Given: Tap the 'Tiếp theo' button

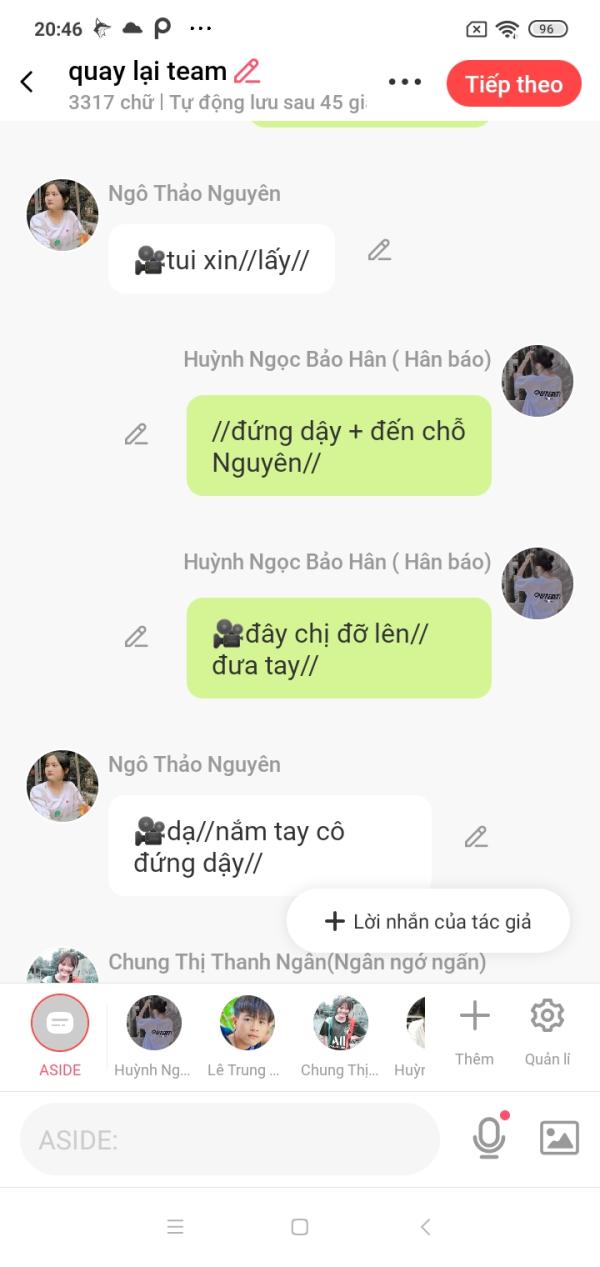Looking at the screenshot, I should [514, 84].
